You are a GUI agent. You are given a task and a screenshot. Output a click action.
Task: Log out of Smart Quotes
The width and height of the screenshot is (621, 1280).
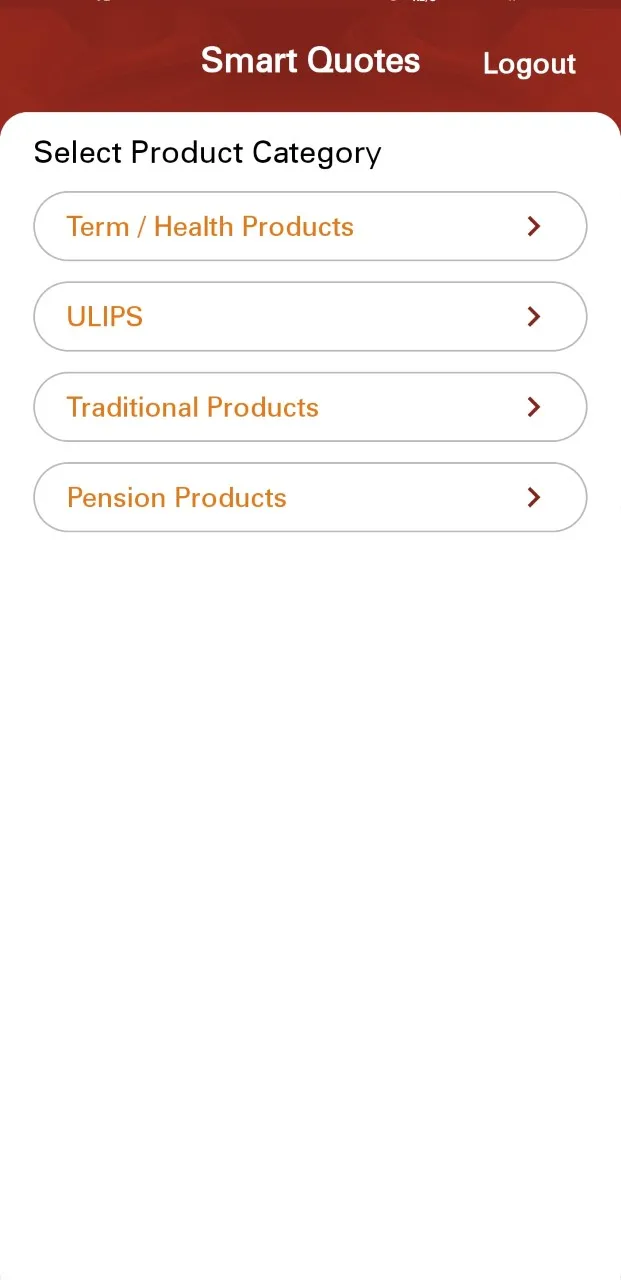point(529,64)
